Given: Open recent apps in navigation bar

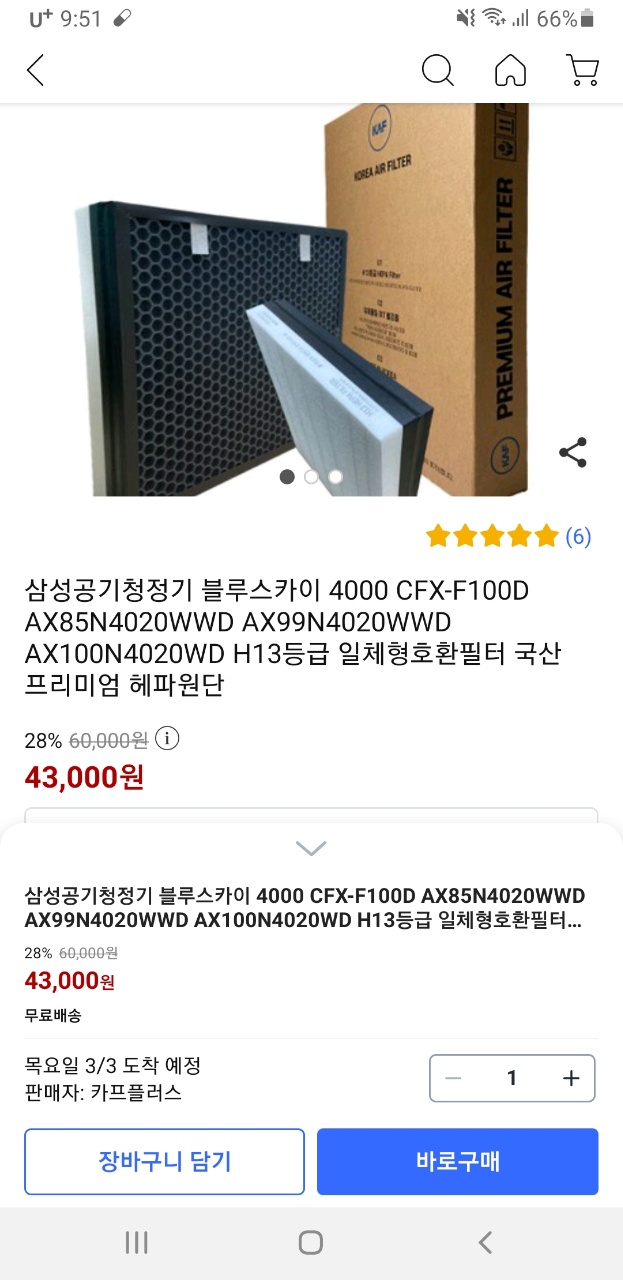Looking at the screenshot, I should [x=136, y=1243].
